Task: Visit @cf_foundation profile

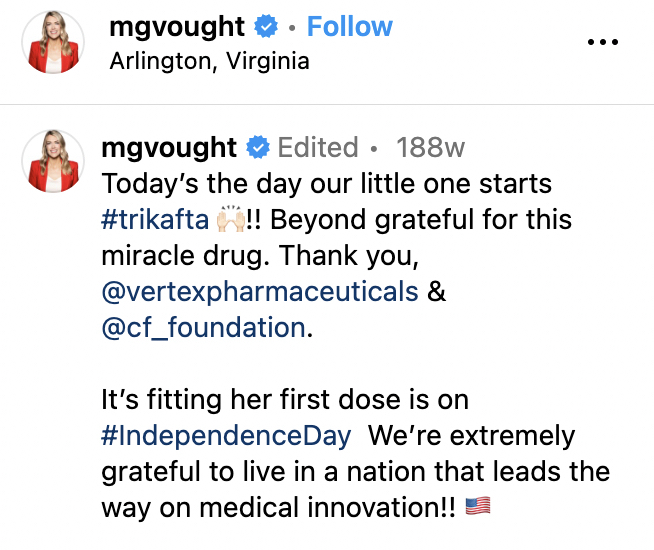Action: [203, 327]
